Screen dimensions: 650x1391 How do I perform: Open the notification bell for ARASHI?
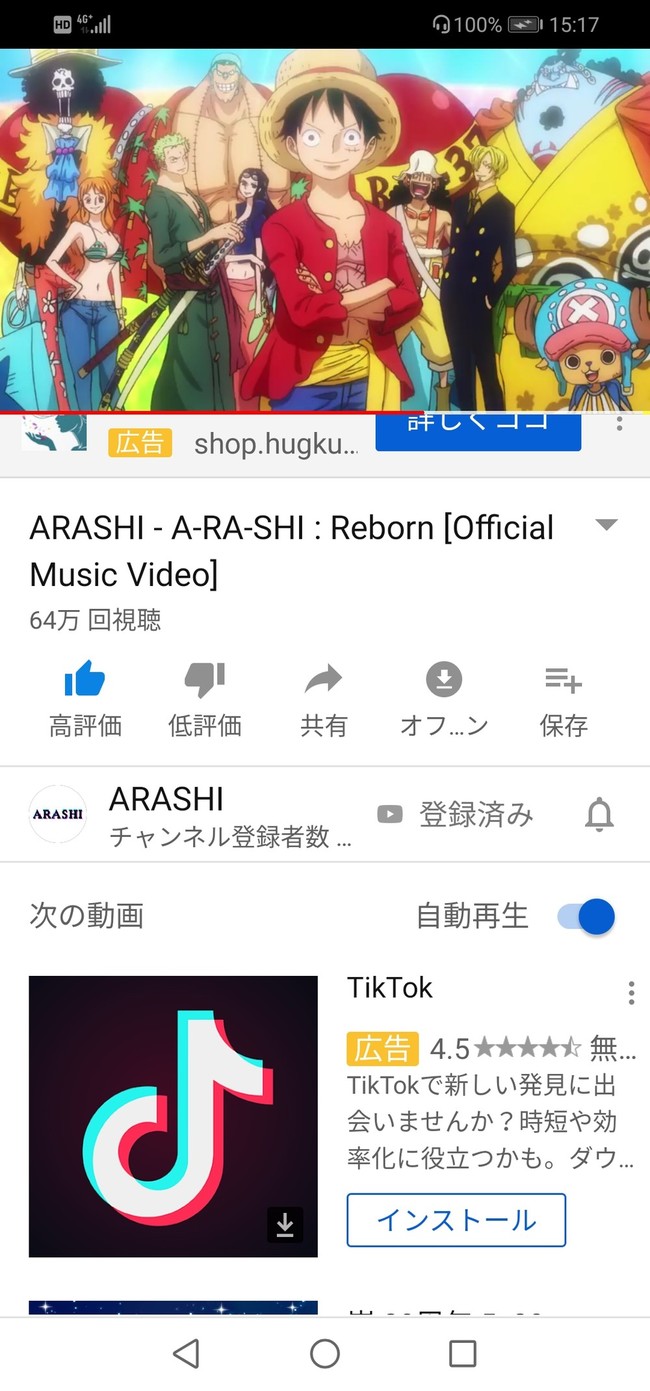click(x=599, y=815)
